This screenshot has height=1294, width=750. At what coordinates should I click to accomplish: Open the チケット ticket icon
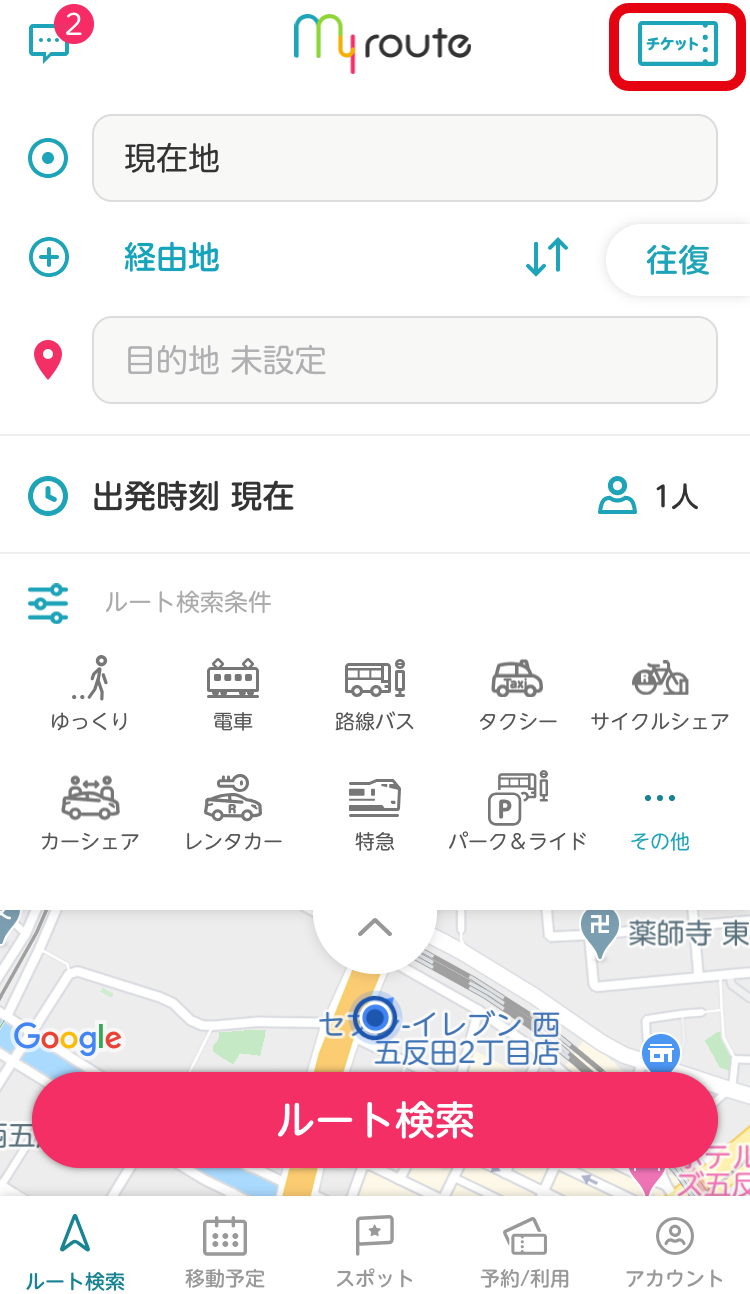coord(678,45)
